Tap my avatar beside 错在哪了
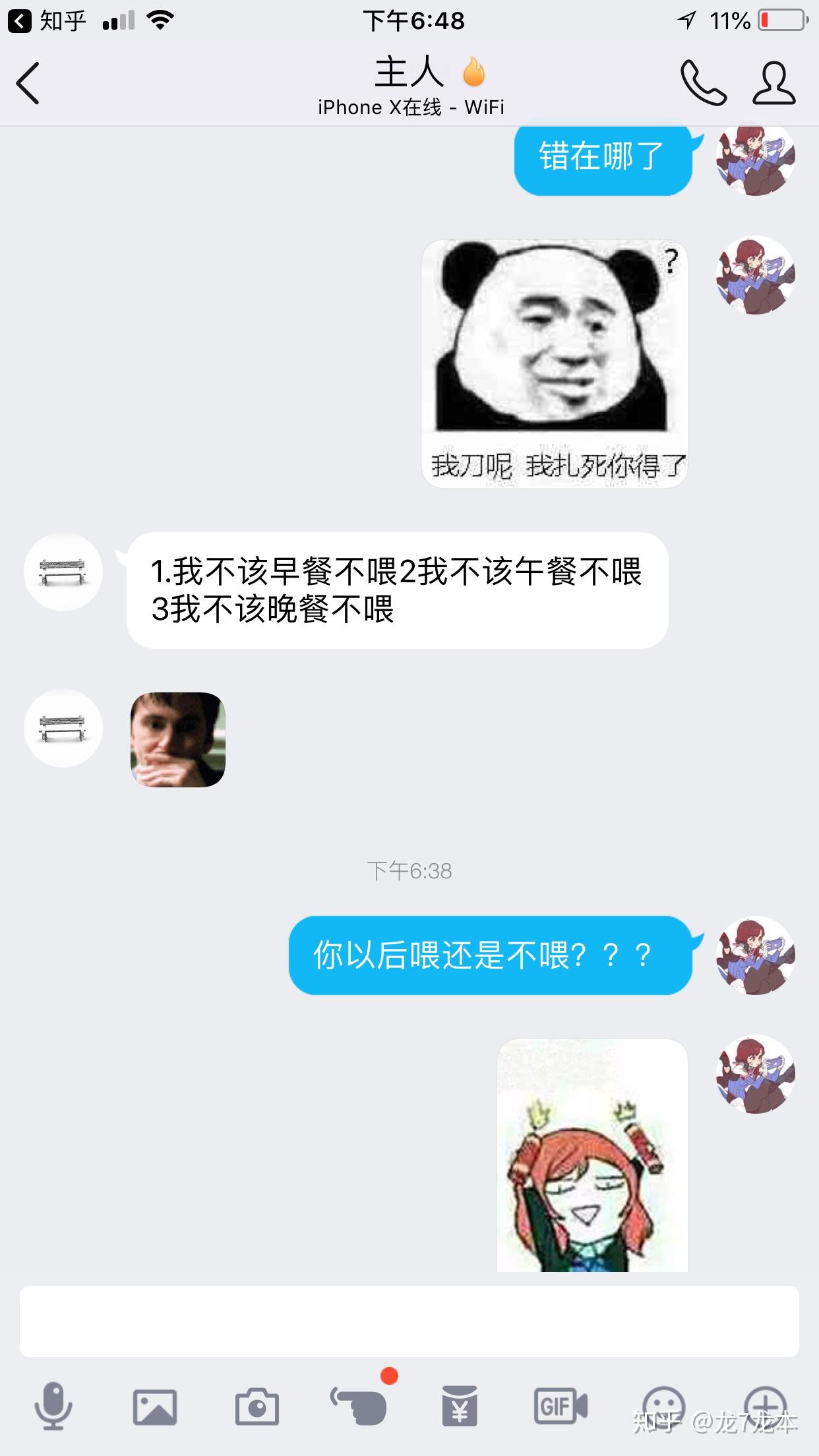This screenshot has height=1456, width=819. [x=756, y=157]
